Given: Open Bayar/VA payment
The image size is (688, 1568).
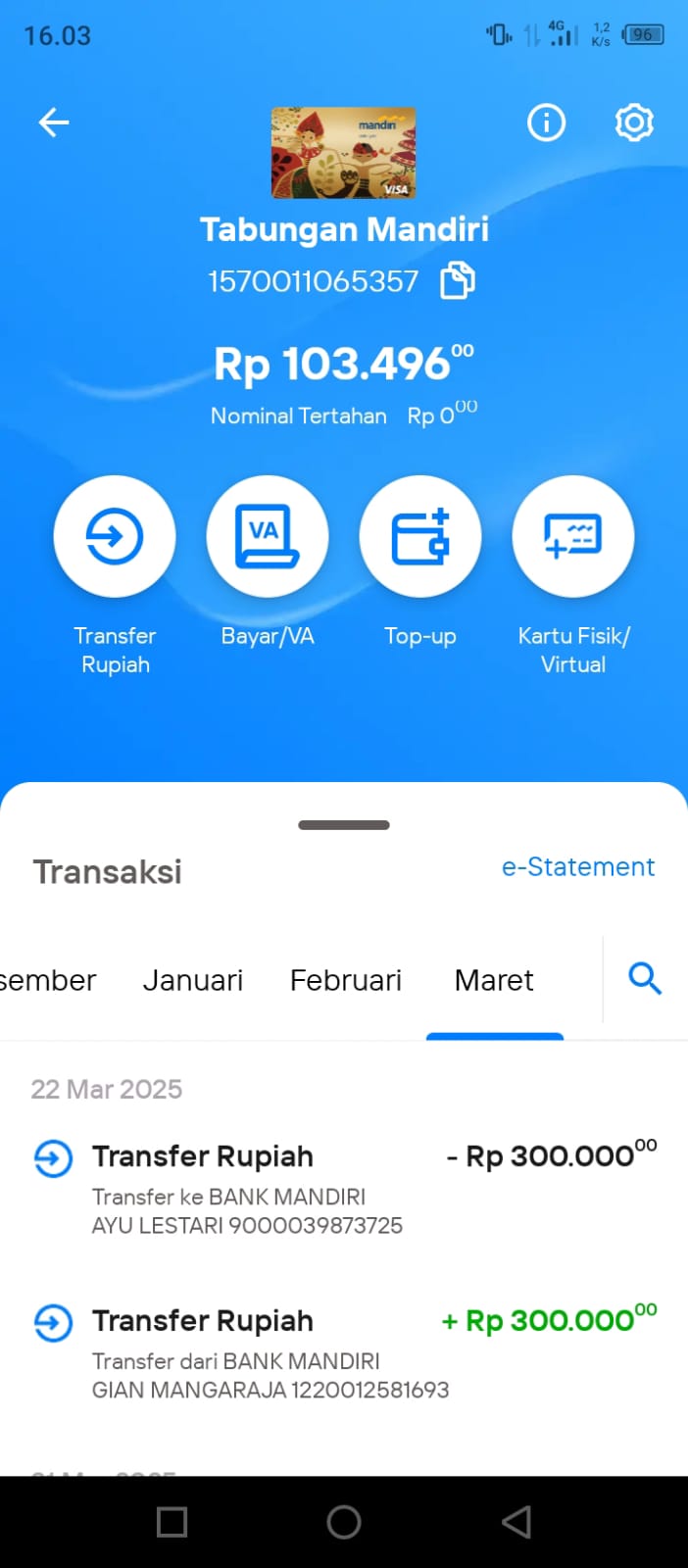Looking at the screenshot, I should coord(268,536).
